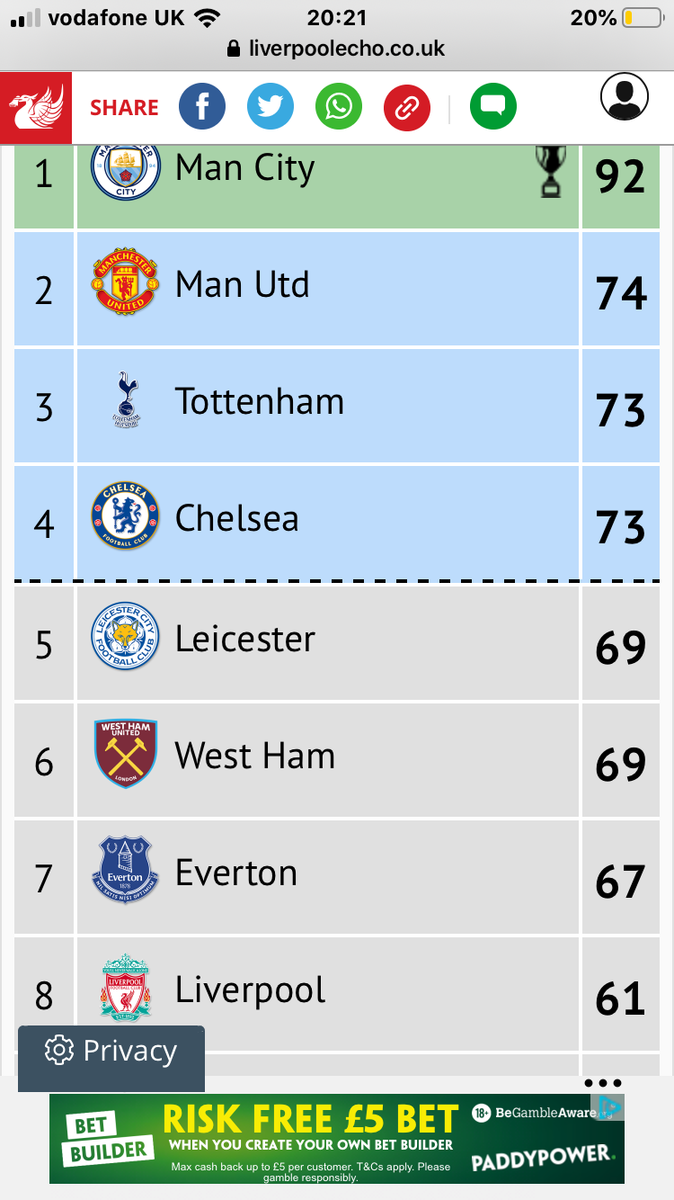The height and width of the screenshot is (1200, 674).
Task: Tap the liverpoolecho.co.uk address bar
Action: [x=337, y=48]
